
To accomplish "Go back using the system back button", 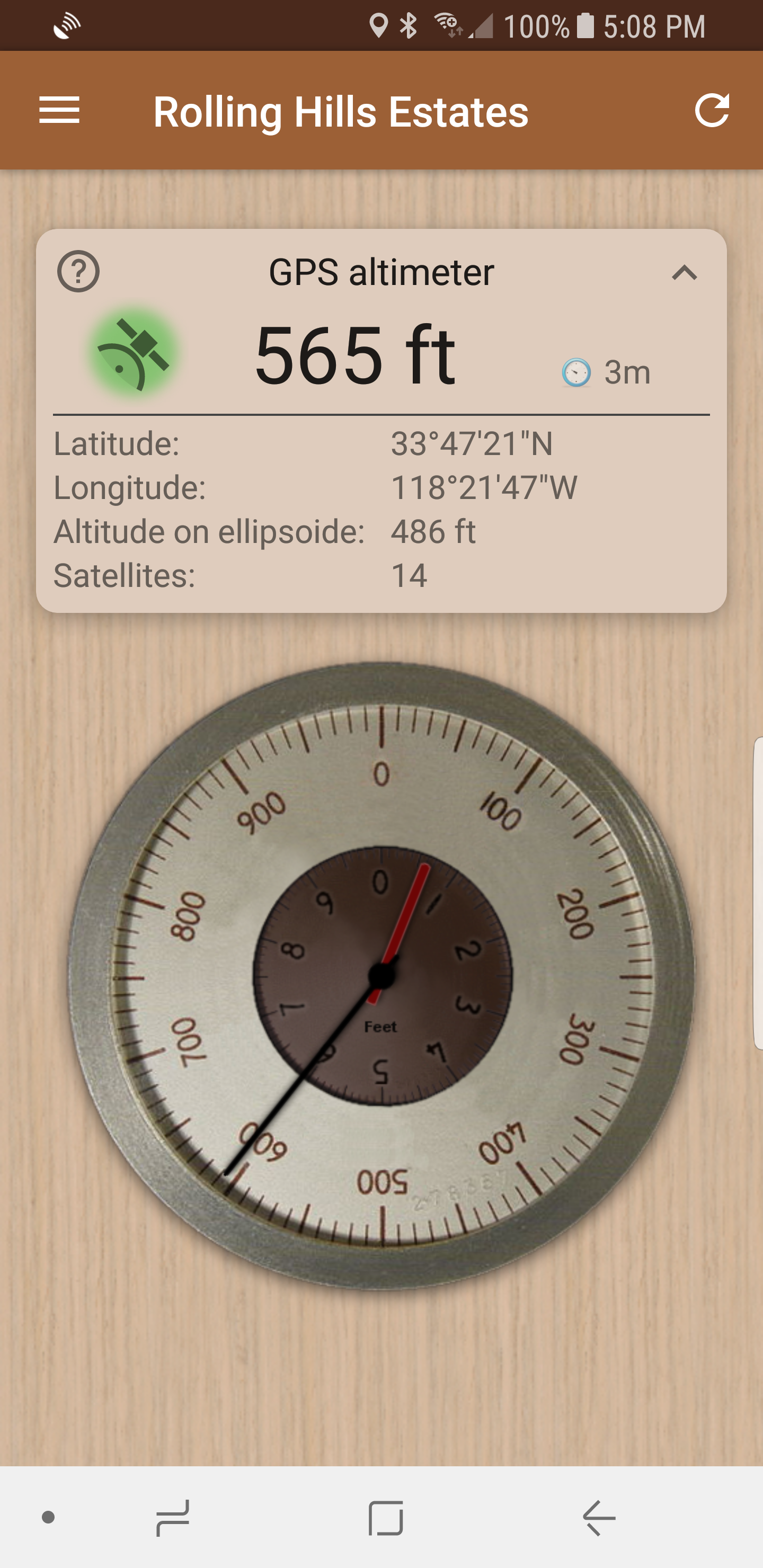I will [599, 1518].
